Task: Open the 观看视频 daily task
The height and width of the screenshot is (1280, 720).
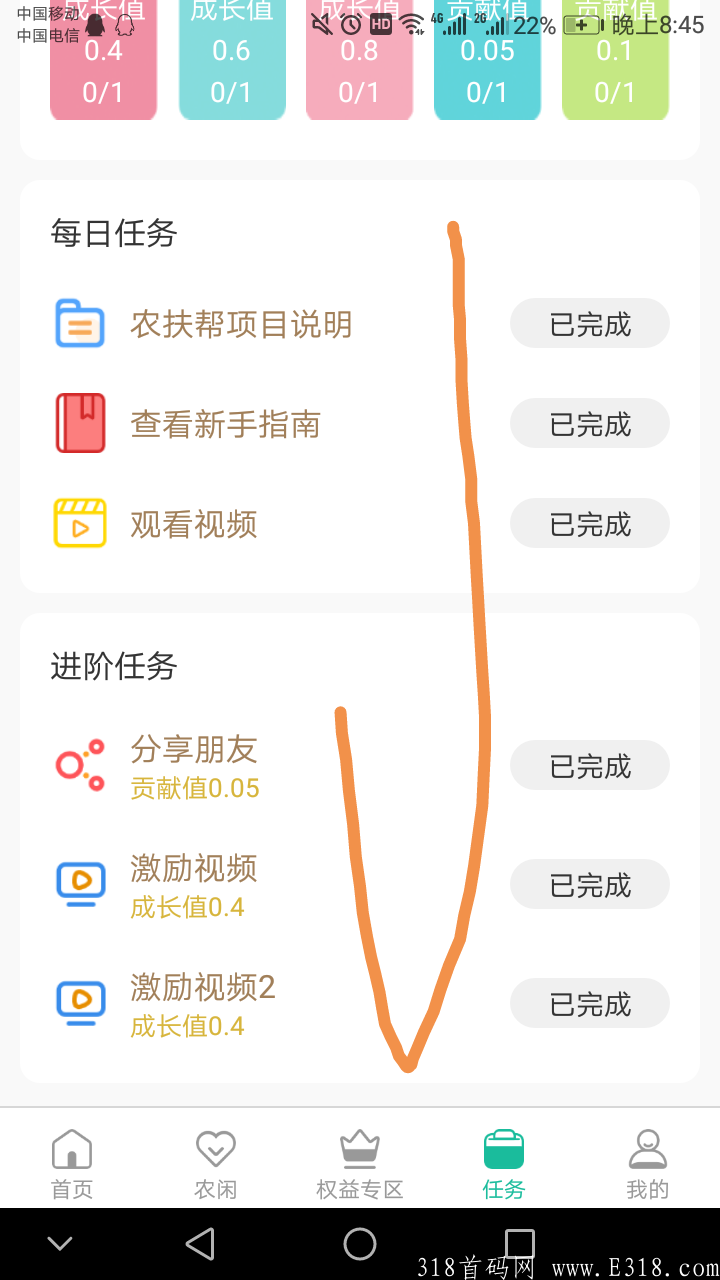Action: (x=360, y=523)
